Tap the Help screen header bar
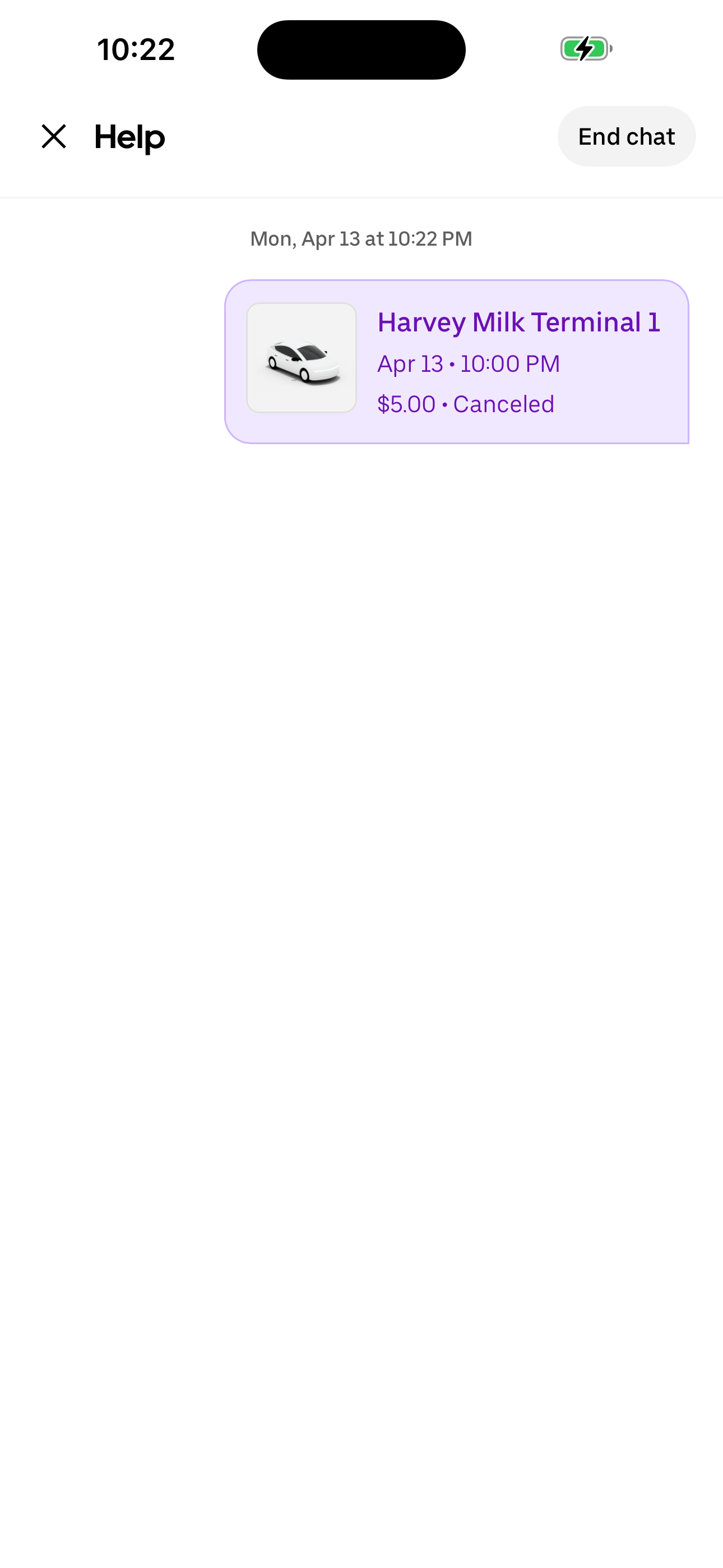This screenshot has height=1568, width=723. (x=361, y=136)
